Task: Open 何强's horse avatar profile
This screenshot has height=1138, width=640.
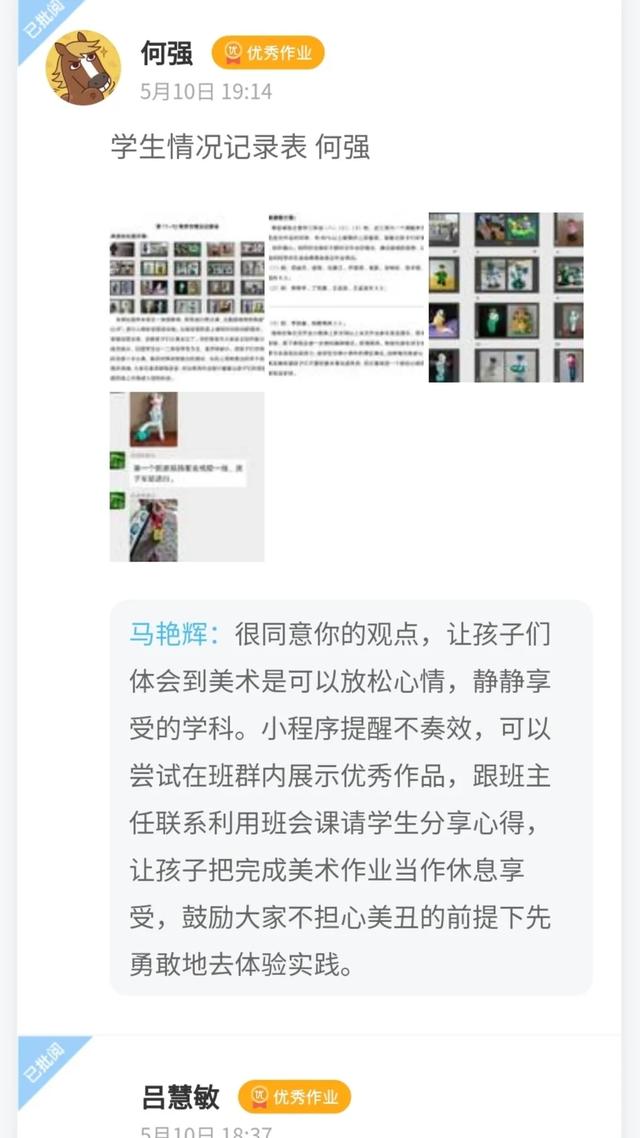Action: [83, 67]
